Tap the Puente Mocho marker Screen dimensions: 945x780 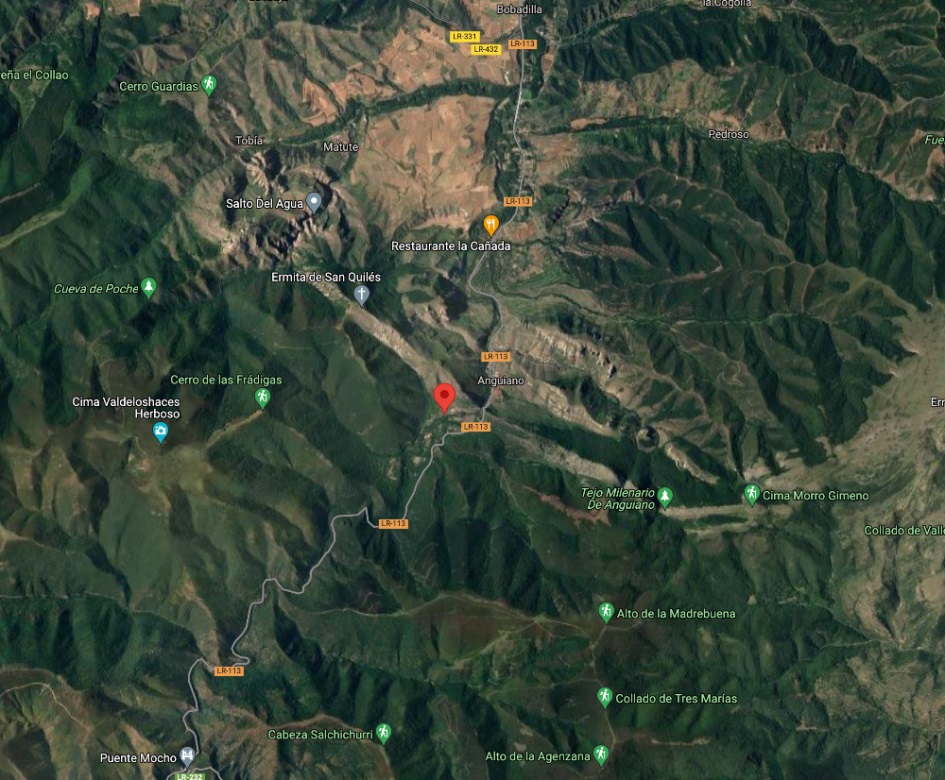(187, 756)
